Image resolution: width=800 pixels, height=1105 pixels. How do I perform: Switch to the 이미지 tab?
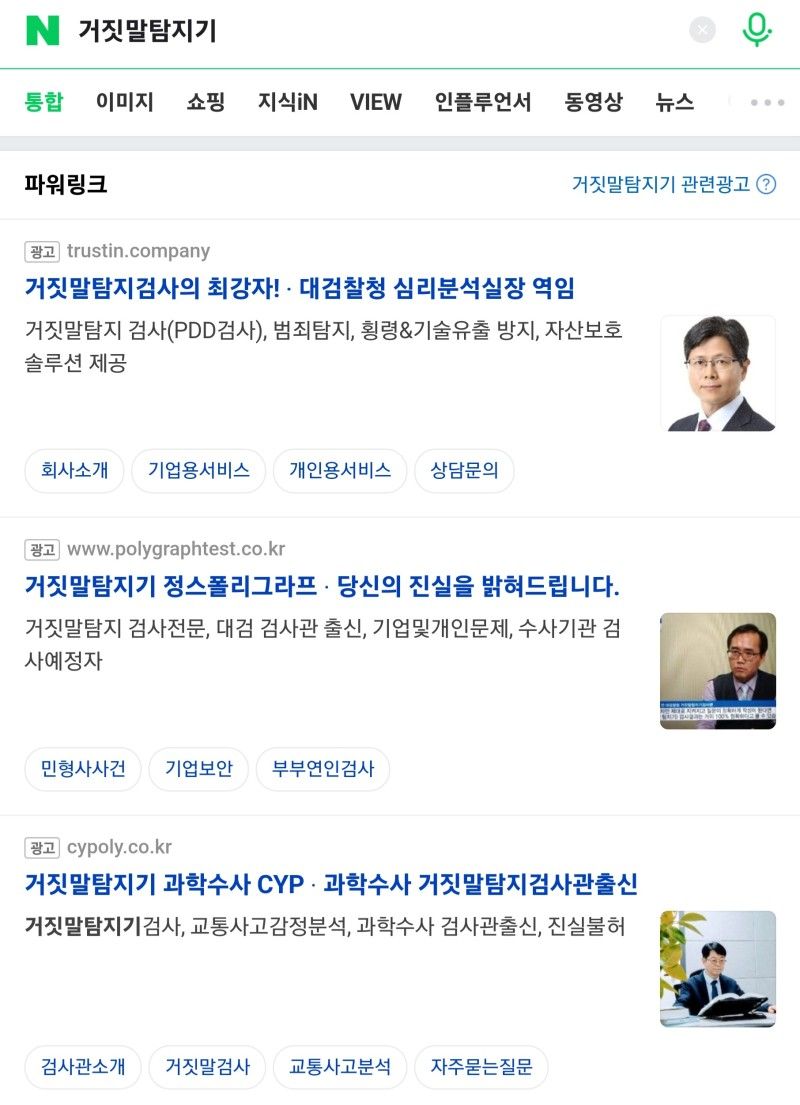tap(125, 102)
